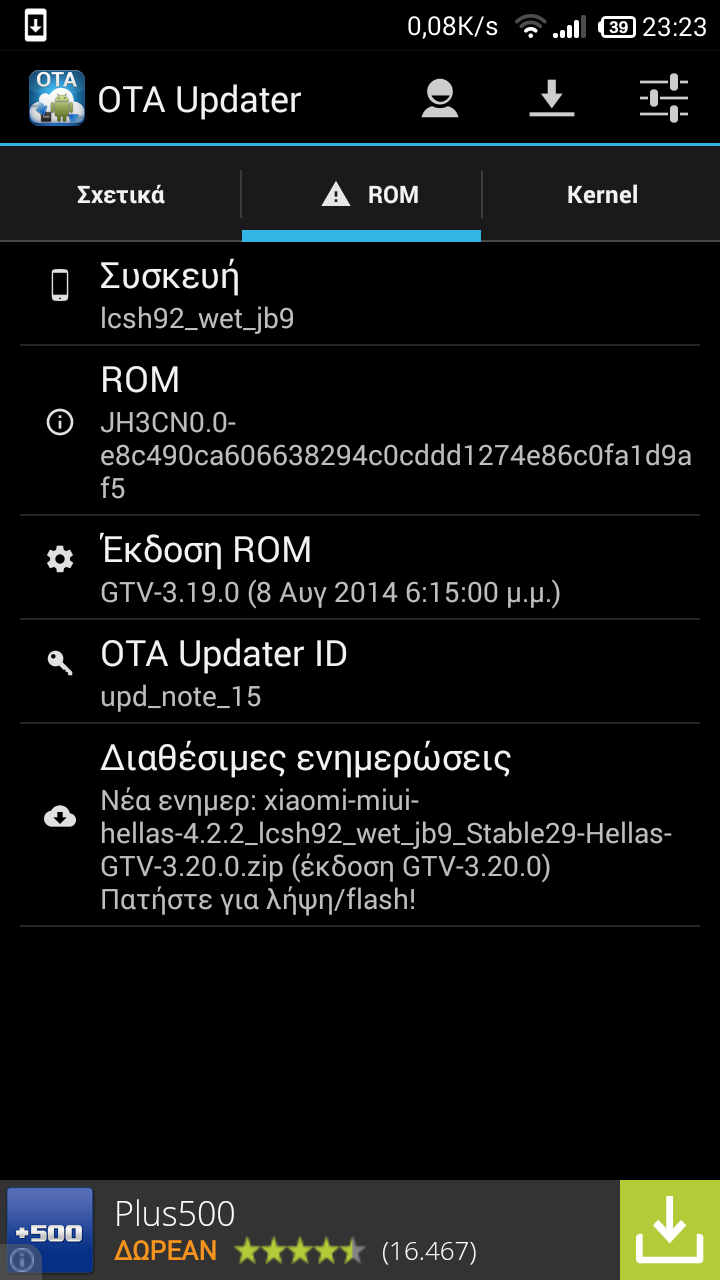Open the downloads icon in app bar
The width and height of the screenshot is (720, 1280).
tap(551, 99)
